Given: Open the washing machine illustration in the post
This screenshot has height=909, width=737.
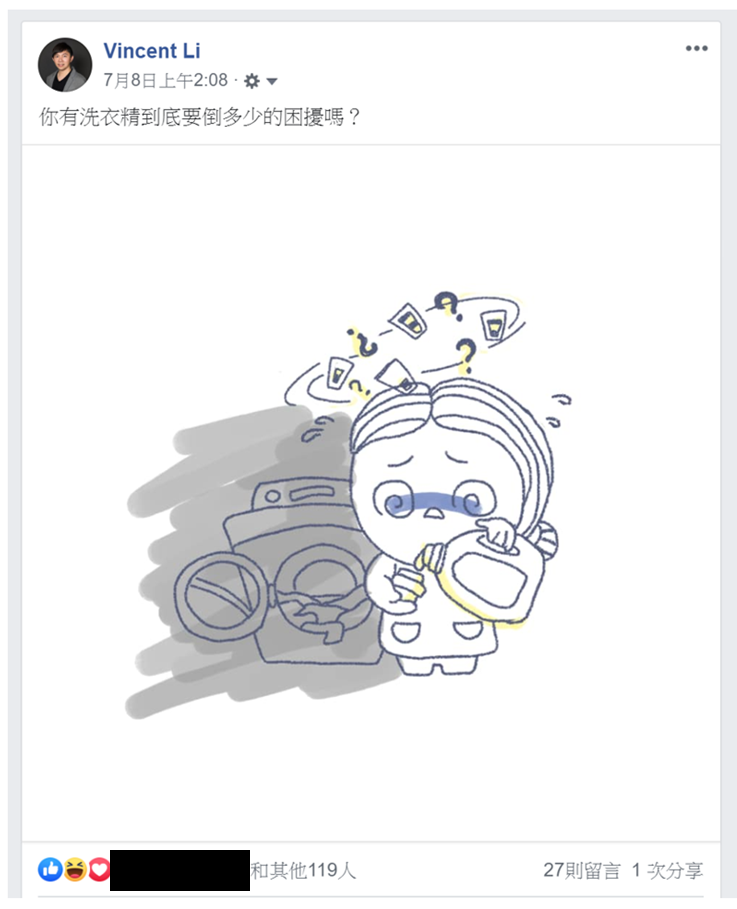Looking at the screenshot, I should 370,490.
